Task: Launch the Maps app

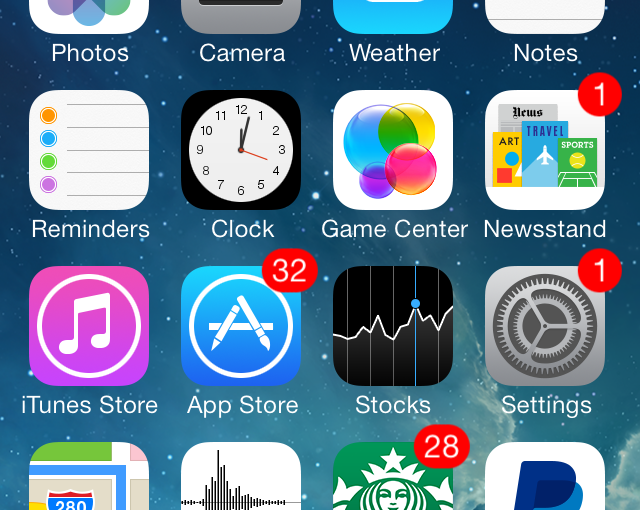Action: pyautogui.click(x=89, y=478)
